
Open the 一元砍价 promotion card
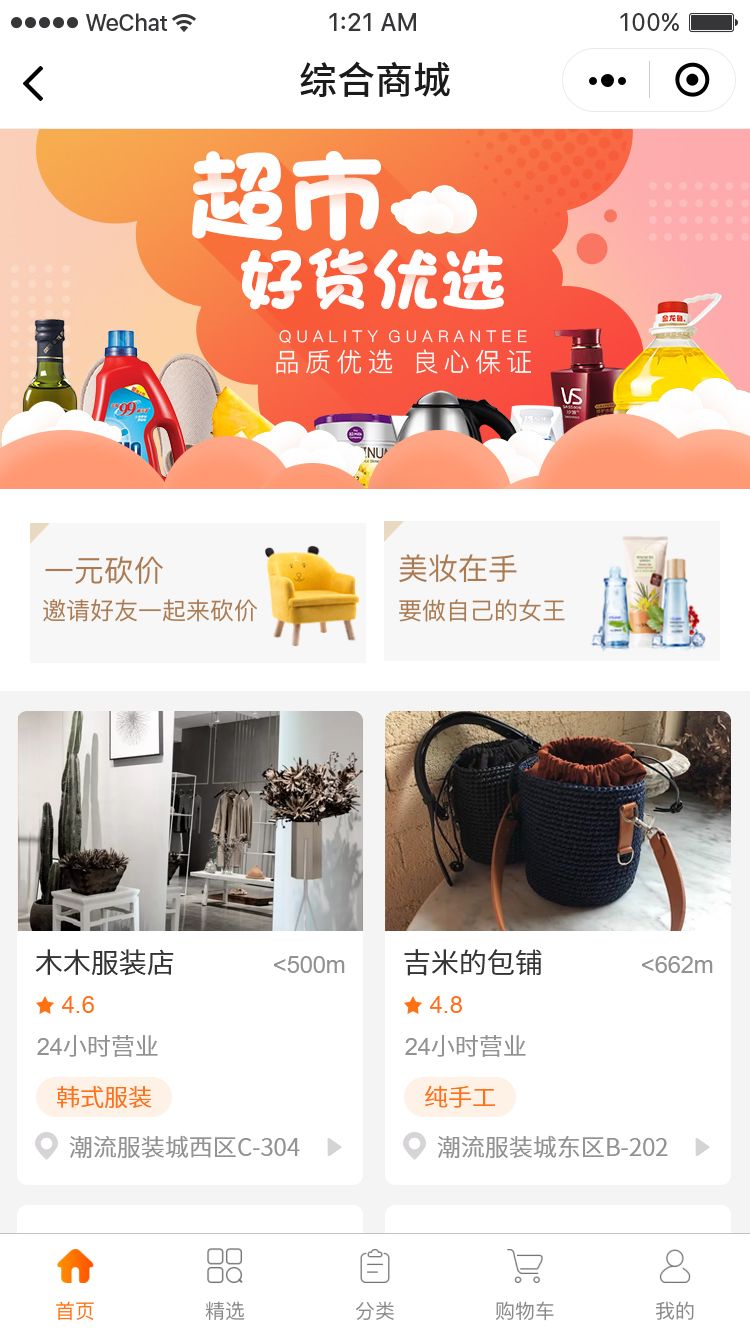click(x=198, y=592)
